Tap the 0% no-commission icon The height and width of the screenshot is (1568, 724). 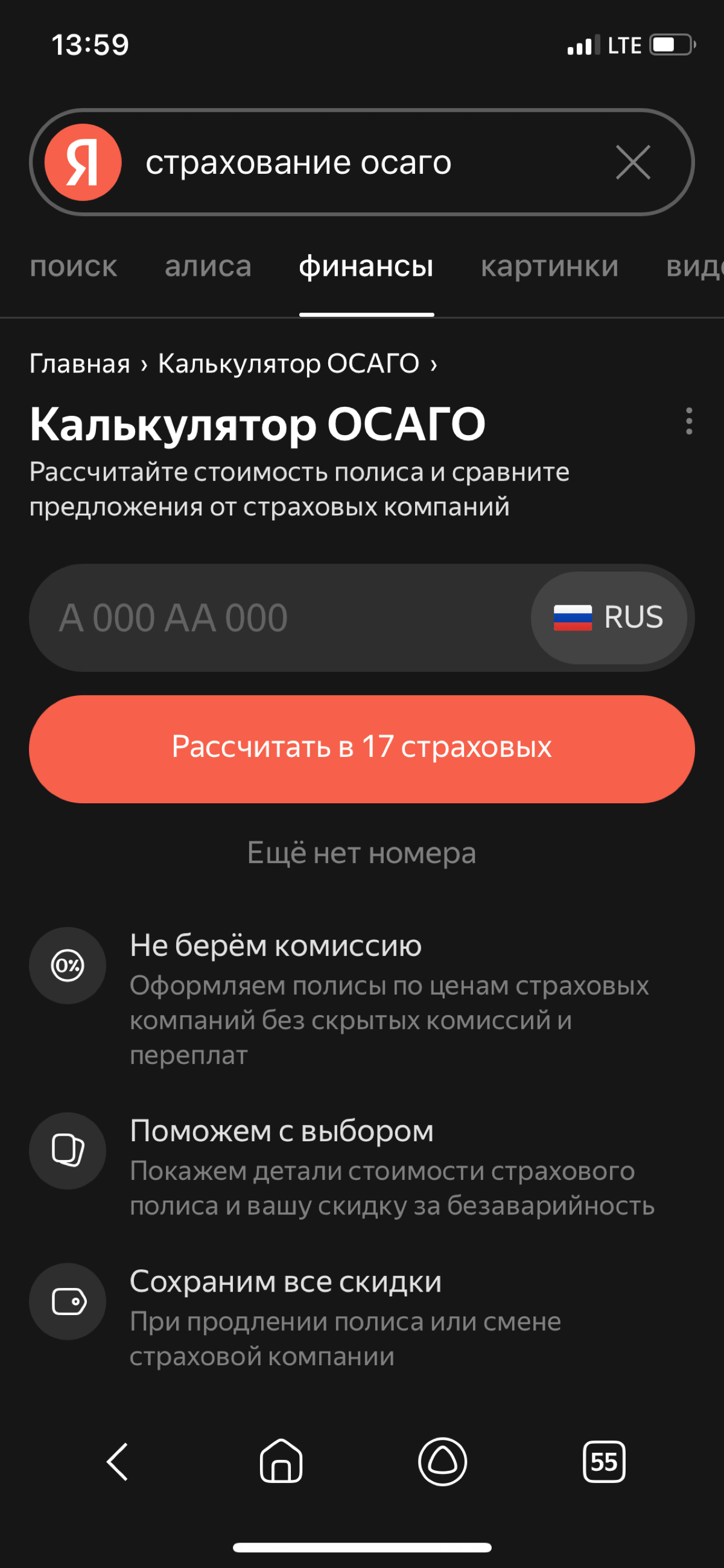coord(68,966)
